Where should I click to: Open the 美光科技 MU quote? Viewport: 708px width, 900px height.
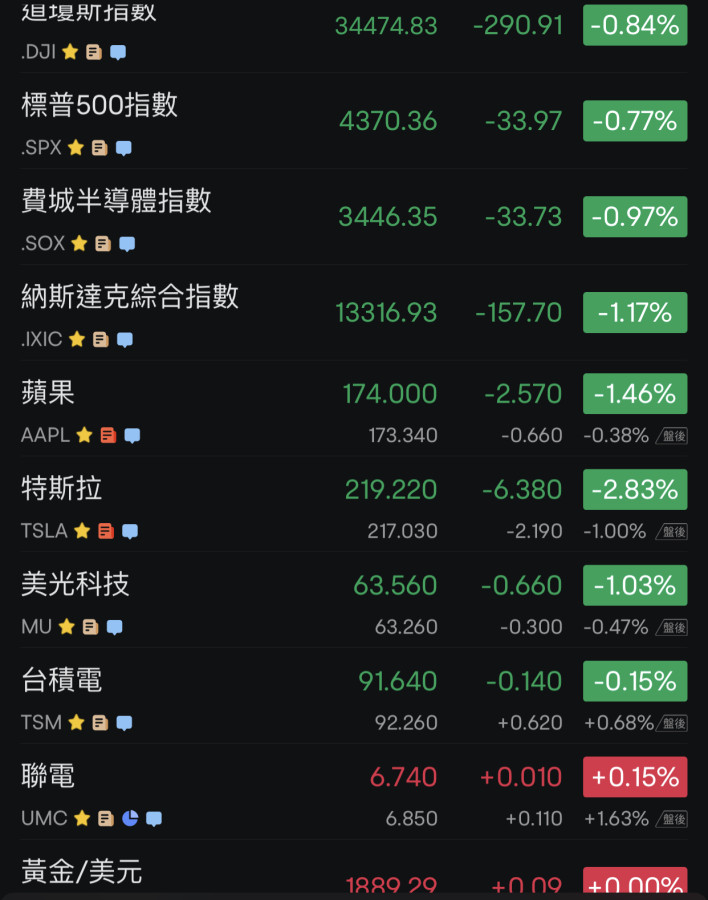tap(75, 585)
